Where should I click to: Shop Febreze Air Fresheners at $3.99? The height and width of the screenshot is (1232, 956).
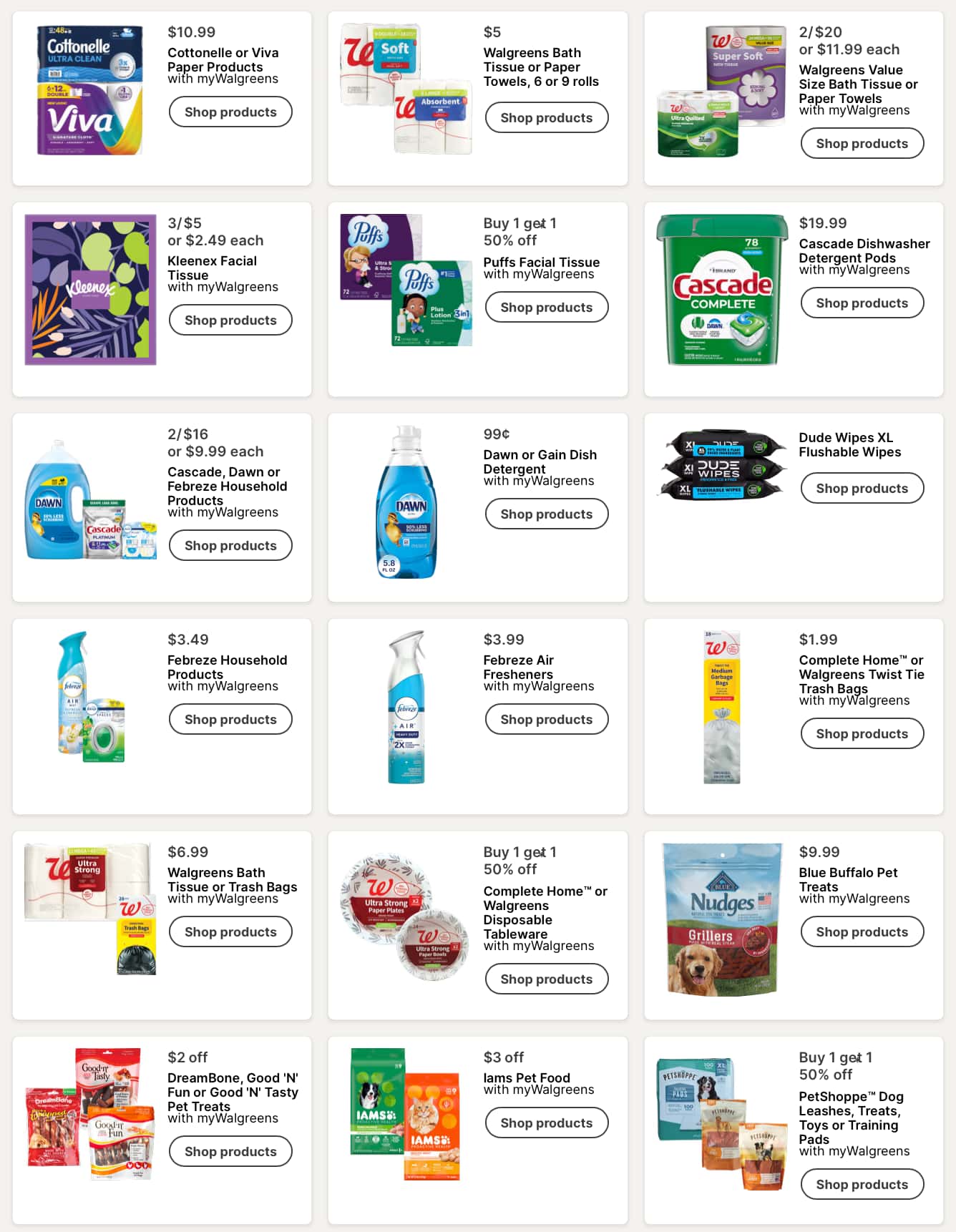tap(546, 720)
